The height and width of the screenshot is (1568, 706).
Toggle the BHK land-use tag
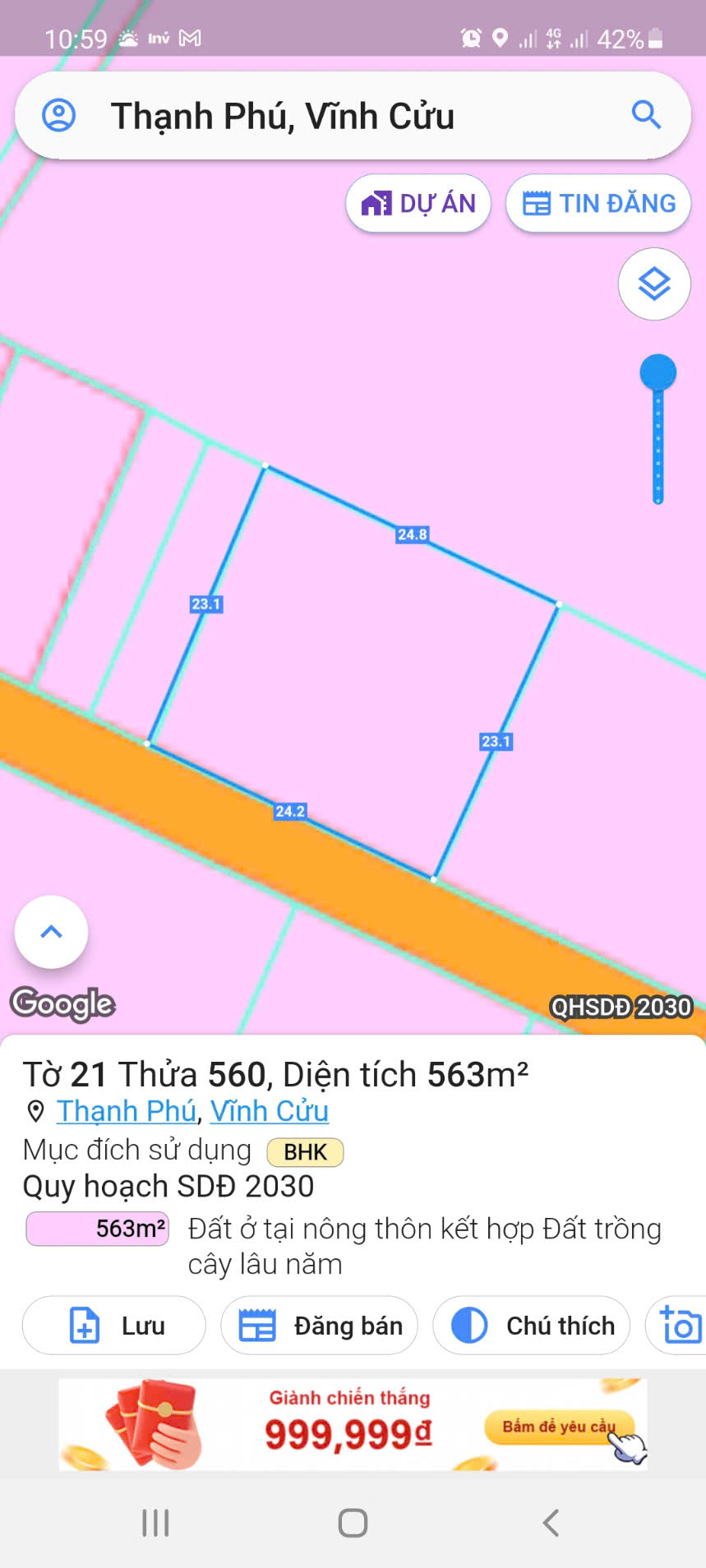[x=304, y=1151]
